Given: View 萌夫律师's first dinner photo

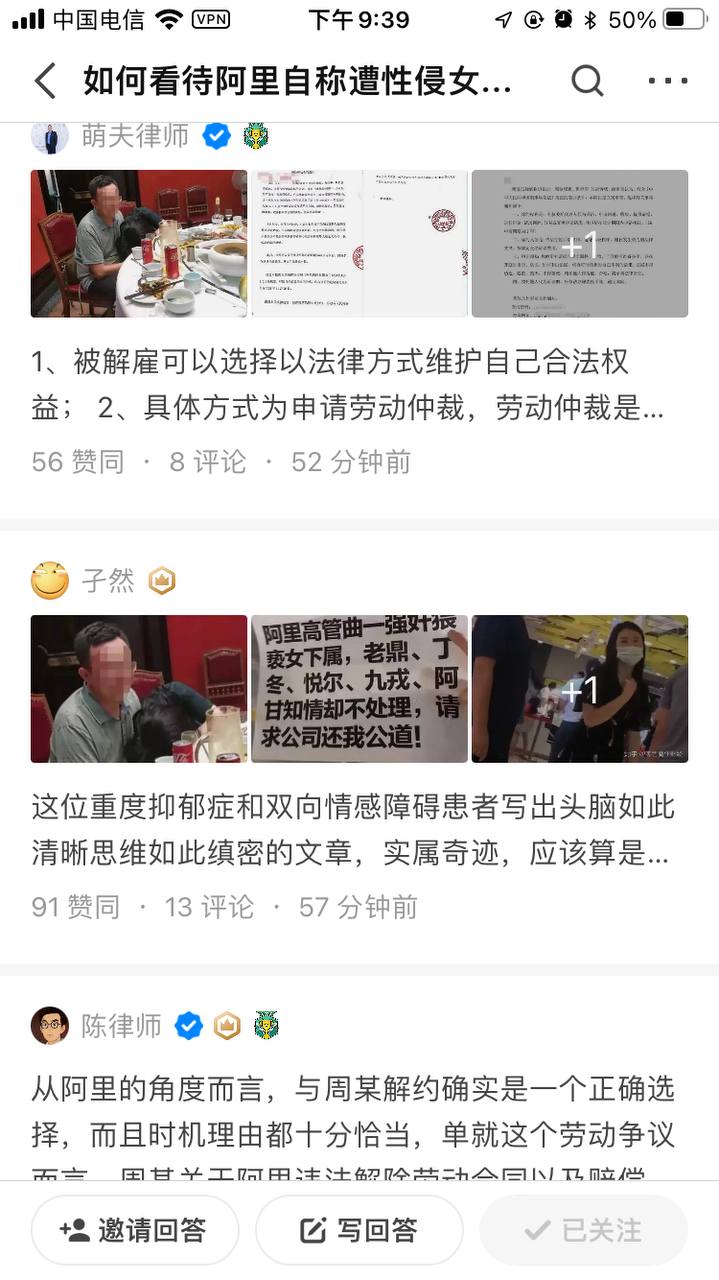Looking at the screenshot, I should coord(138,243).
